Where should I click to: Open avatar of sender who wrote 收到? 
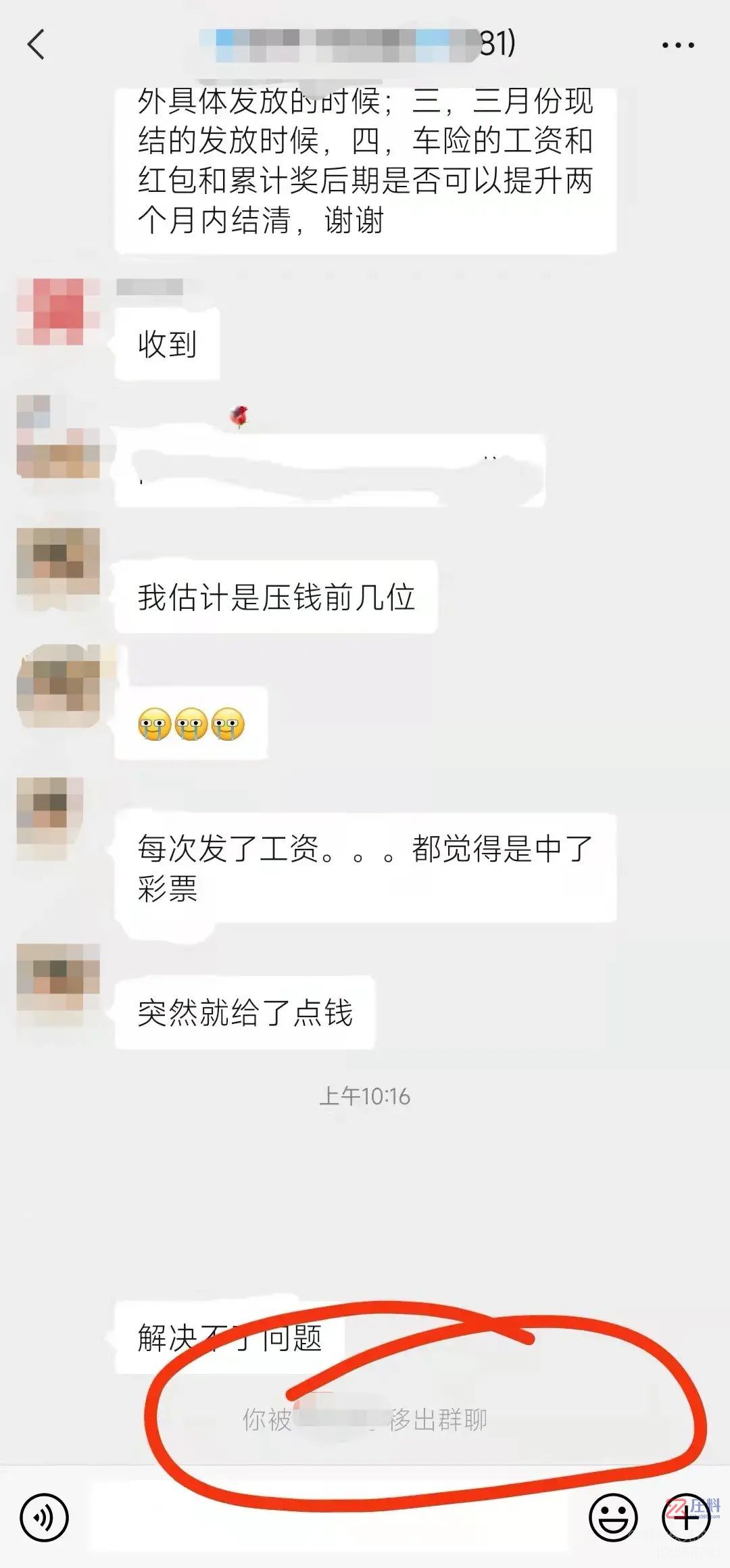point(58,312)
